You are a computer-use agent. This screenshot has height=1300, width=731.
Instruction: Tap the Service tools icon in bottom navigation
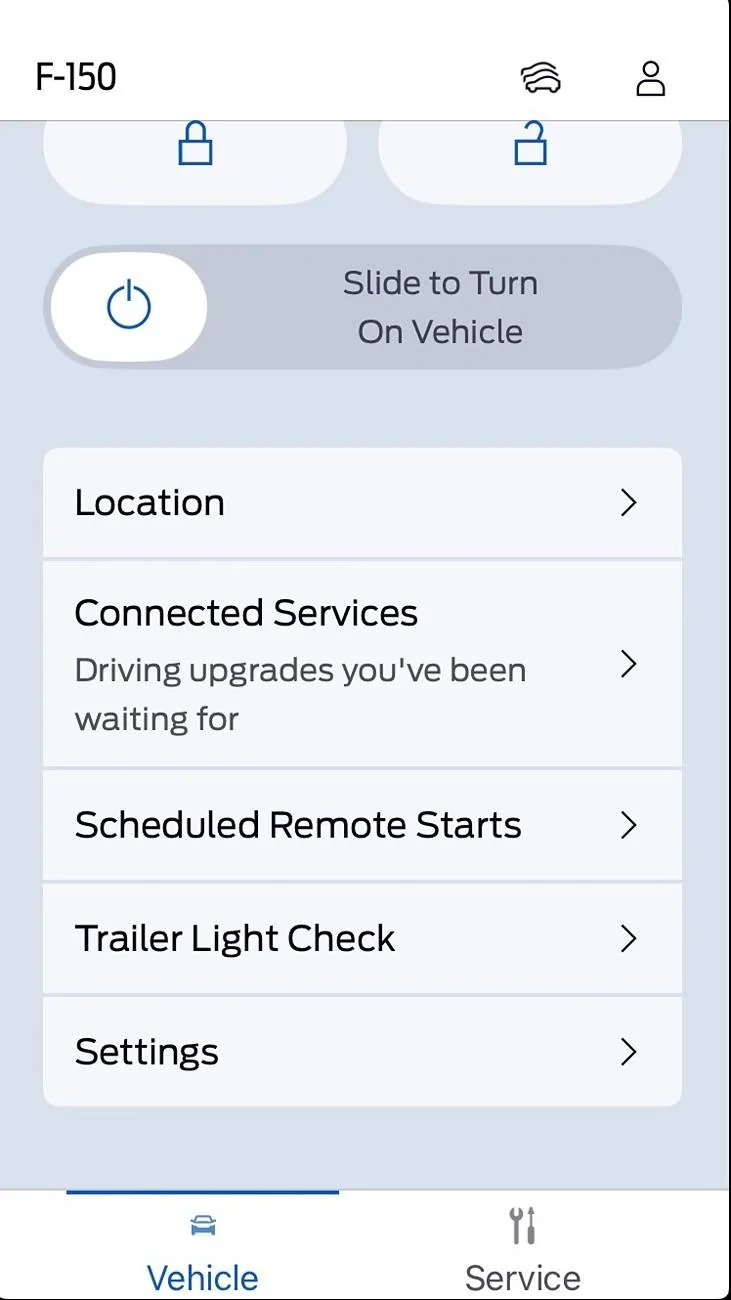point(522,1222)
